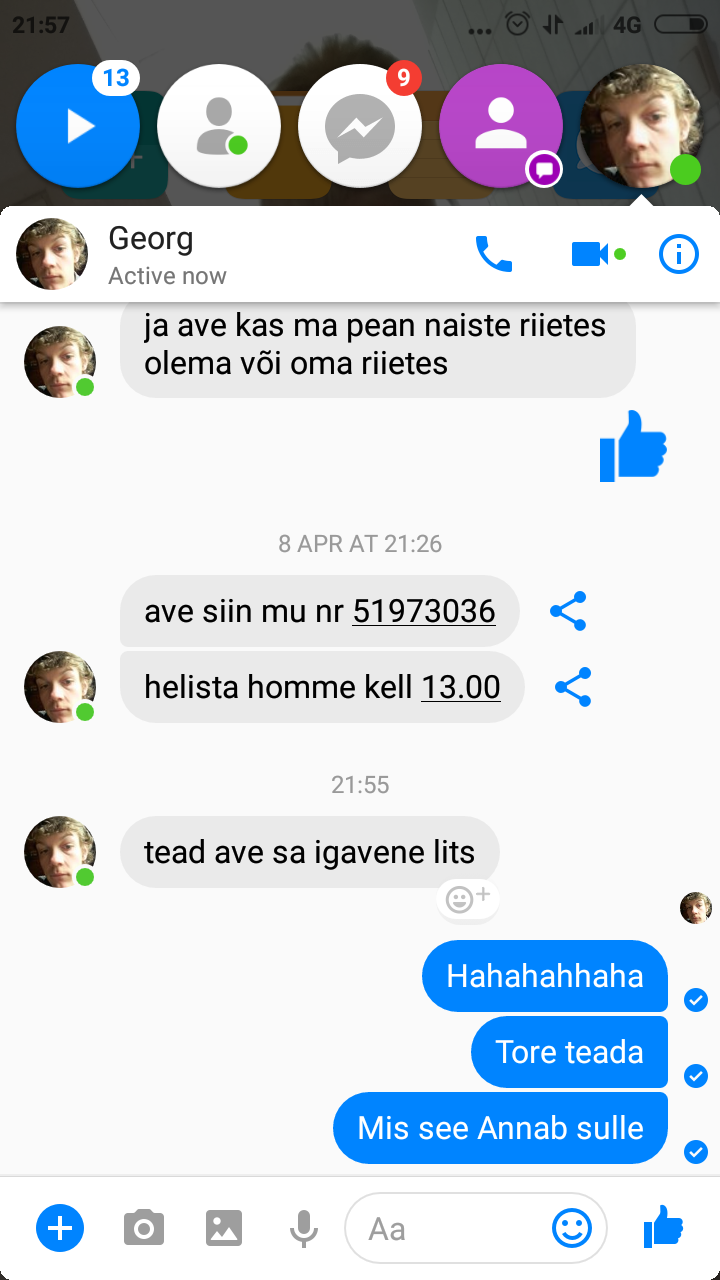
Task: Open the purple contact chat head
Action: (501, 126)
